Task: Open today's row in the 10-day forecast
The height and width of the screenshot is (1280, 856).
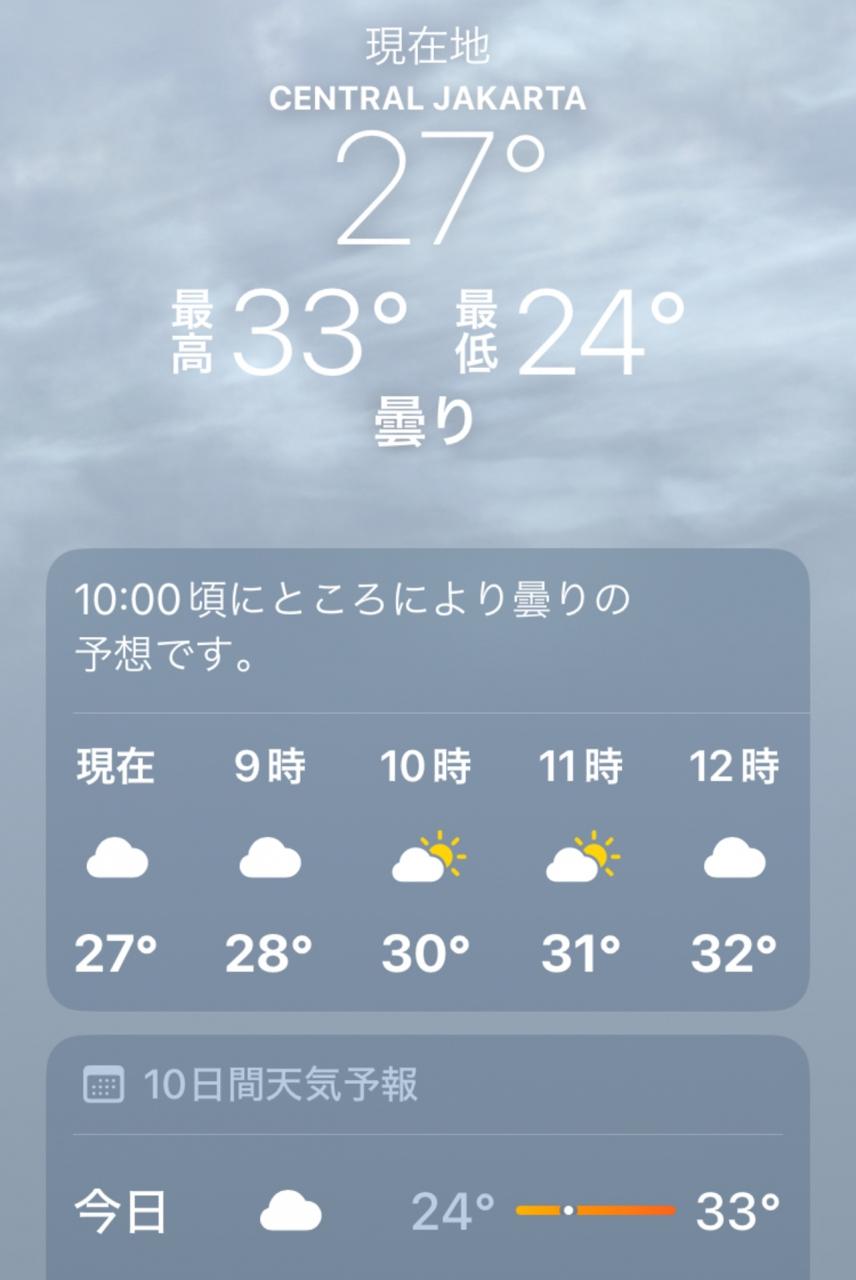Action: (427, 1211)
